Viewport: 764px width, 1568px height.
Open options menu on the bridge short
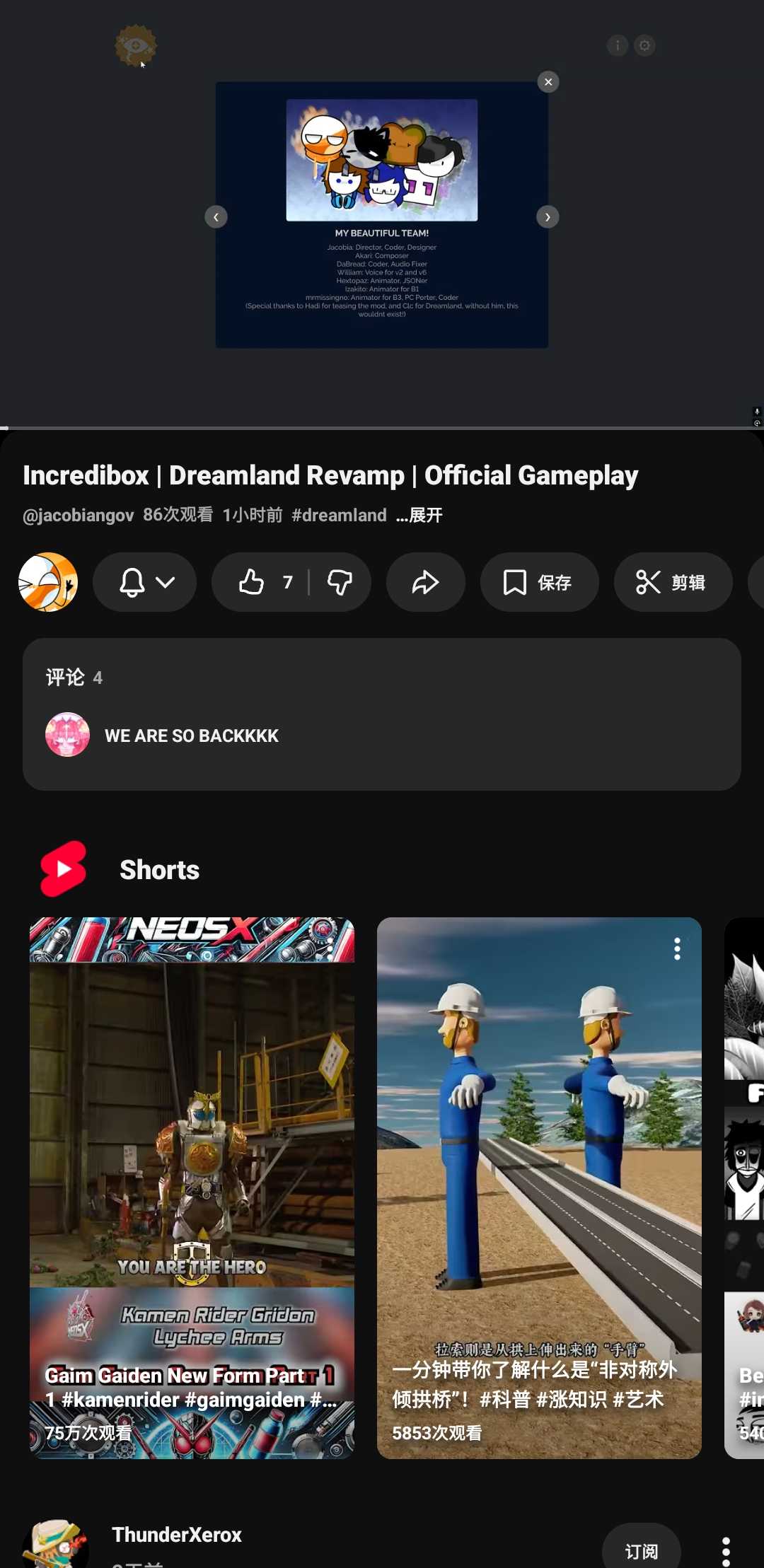pyautogui.click(x=677, y=949)
